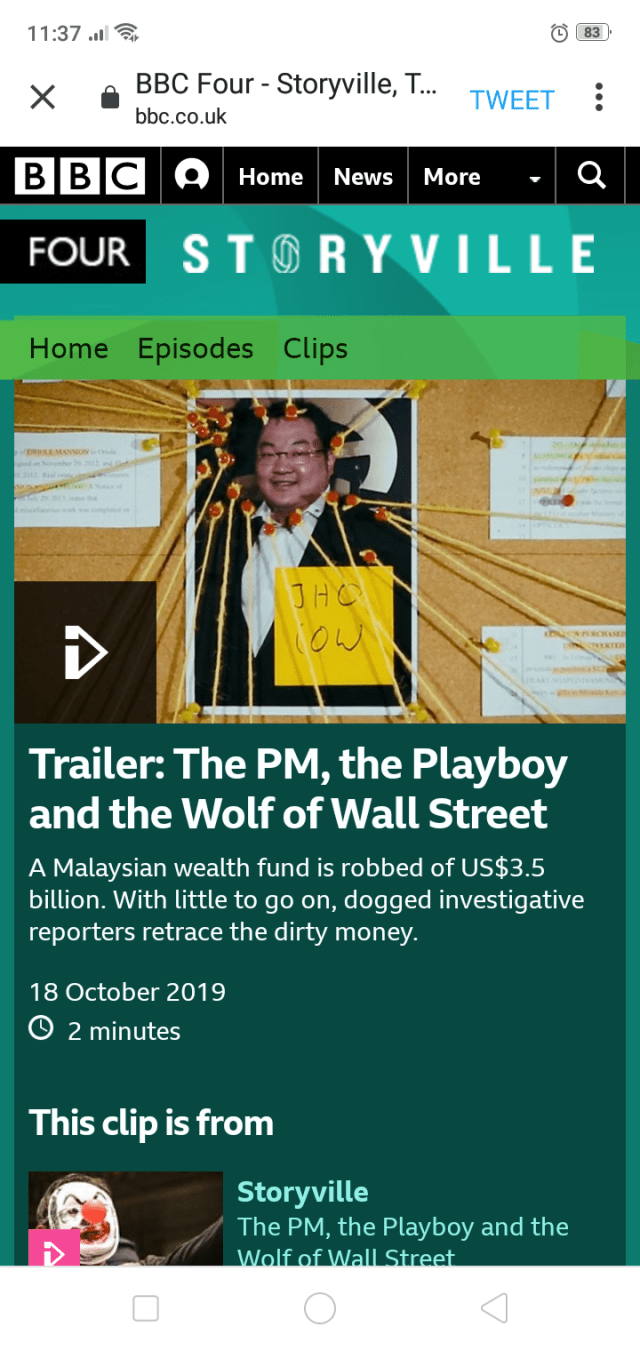Go to BBC Home link
Viewport: 640px width, 1351px height.
pos(270,177)
